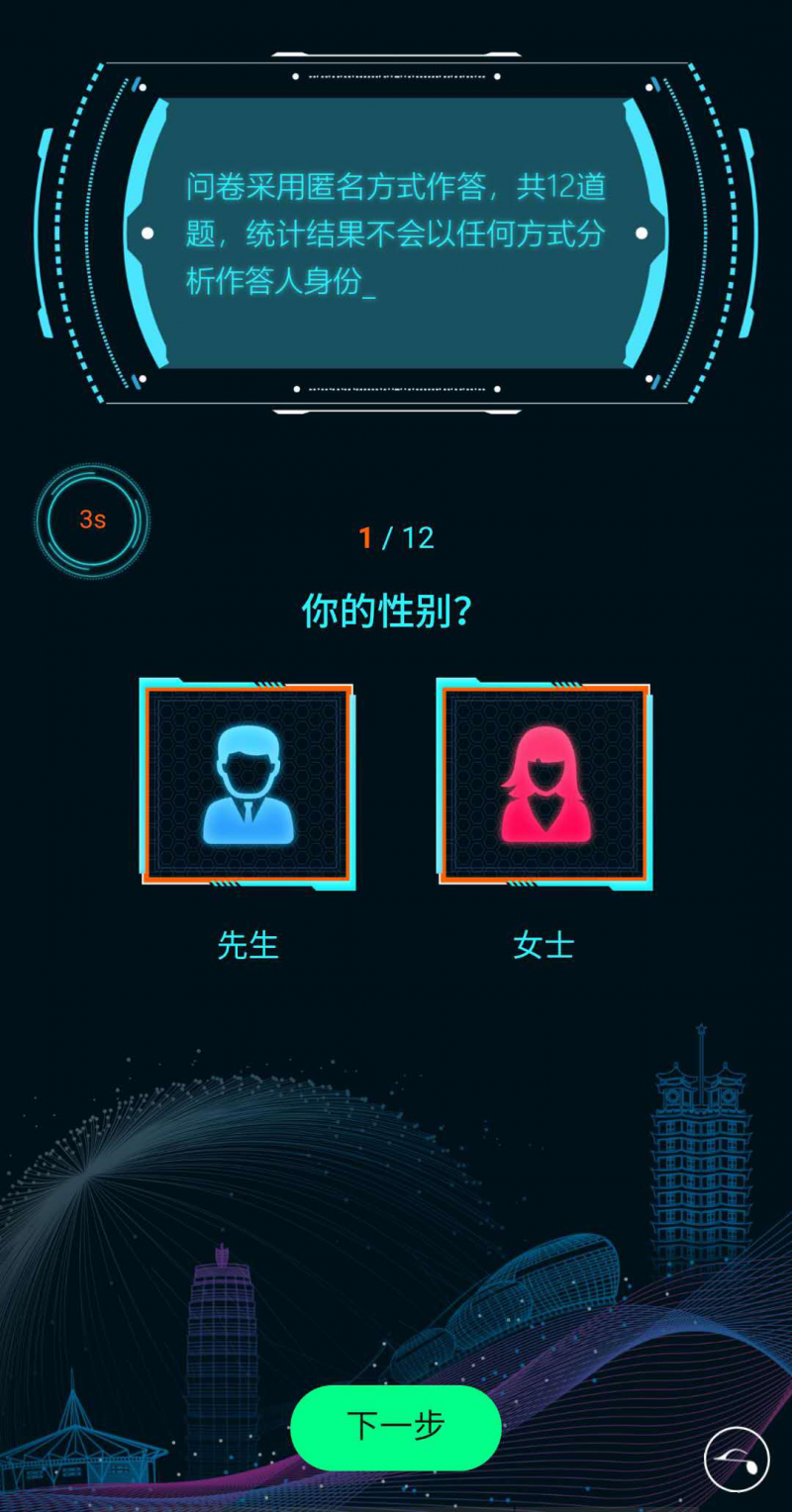Screen dimensions: 792x1512
Task: Continue with the 下一步 button
Action: point(396,1427)
